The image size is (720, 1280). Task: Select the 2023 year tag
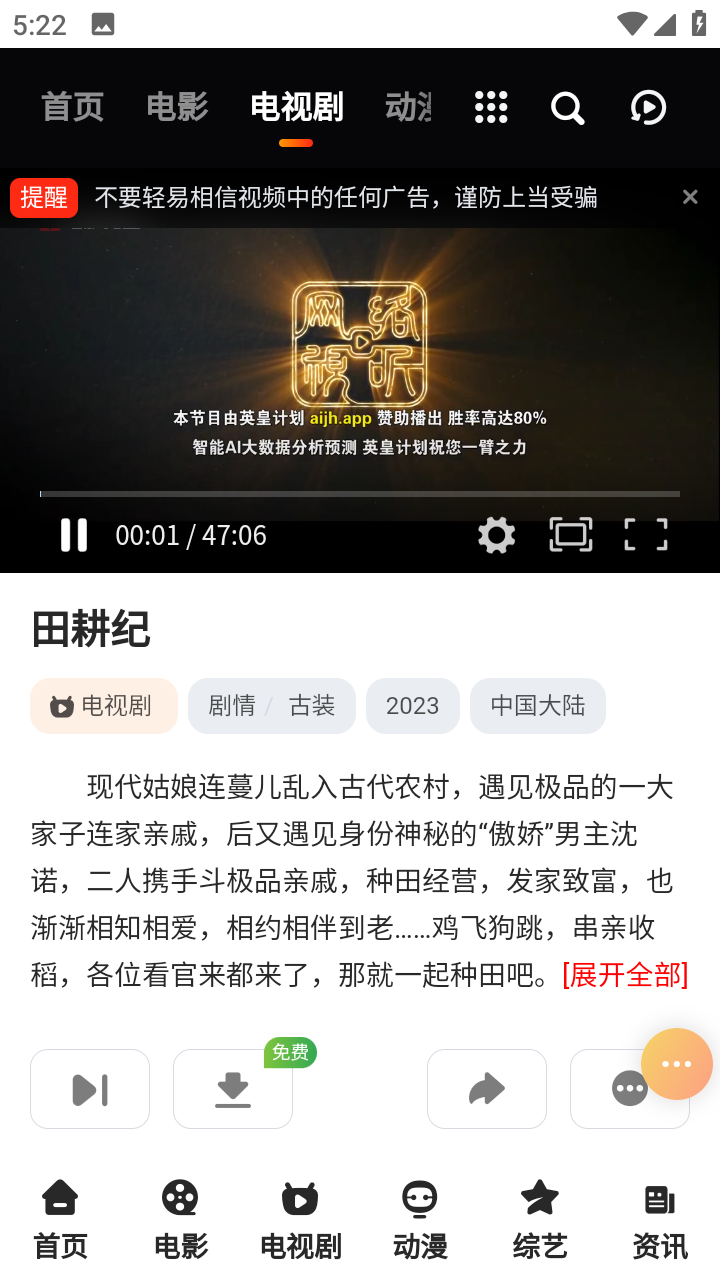[x=412, y=705]
